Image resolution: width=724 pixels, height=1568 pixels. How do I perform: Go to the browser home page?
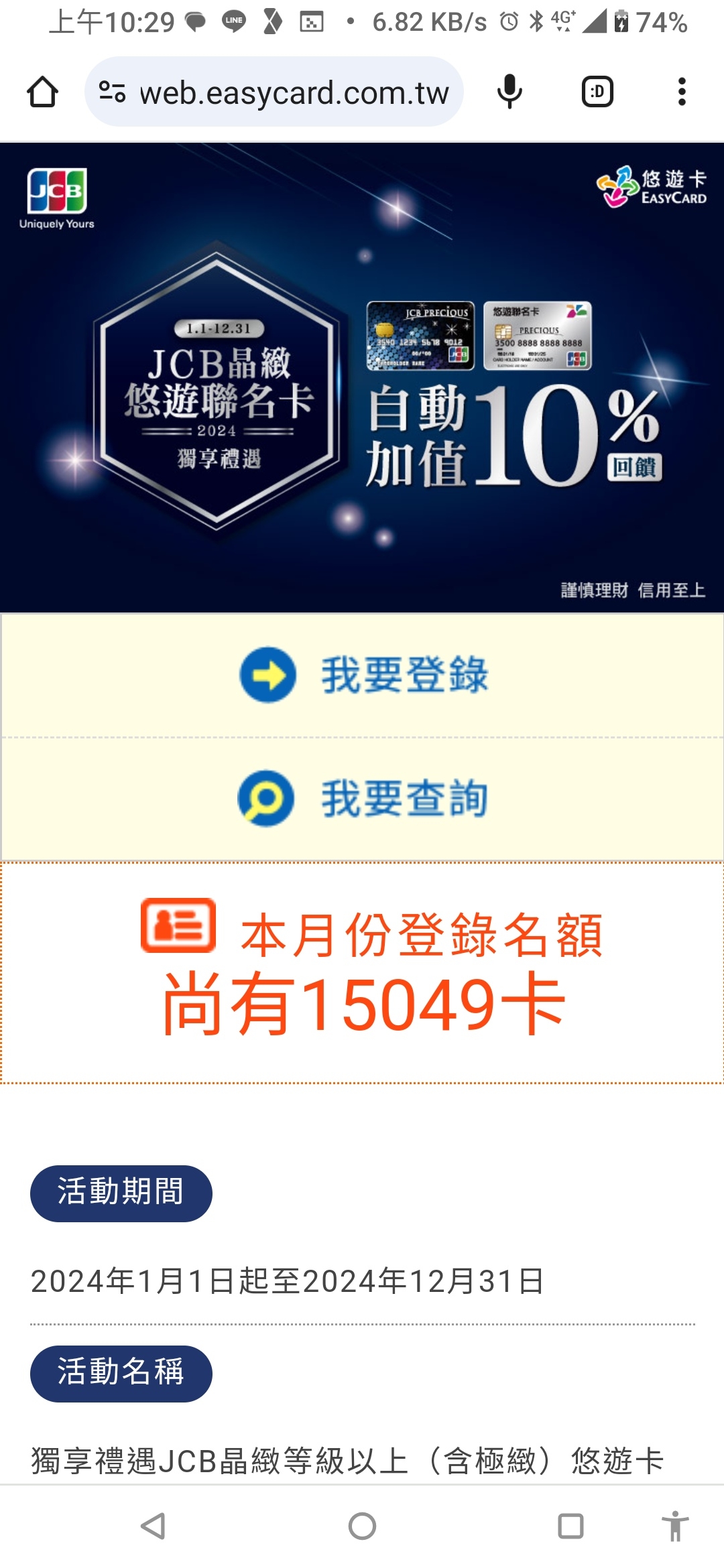tap(42, 92)
